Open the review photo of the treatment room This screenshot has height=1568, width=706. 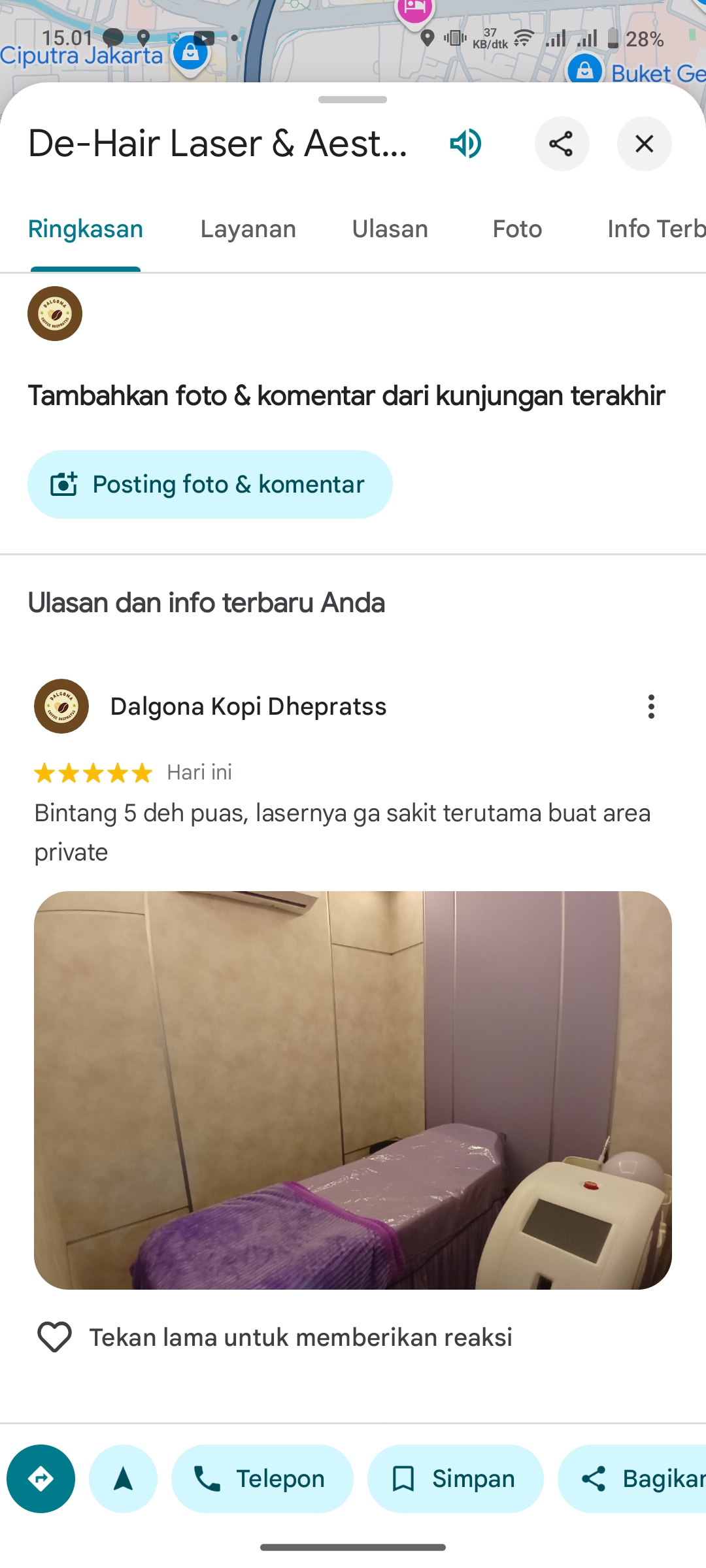[x=353, y=1090]
